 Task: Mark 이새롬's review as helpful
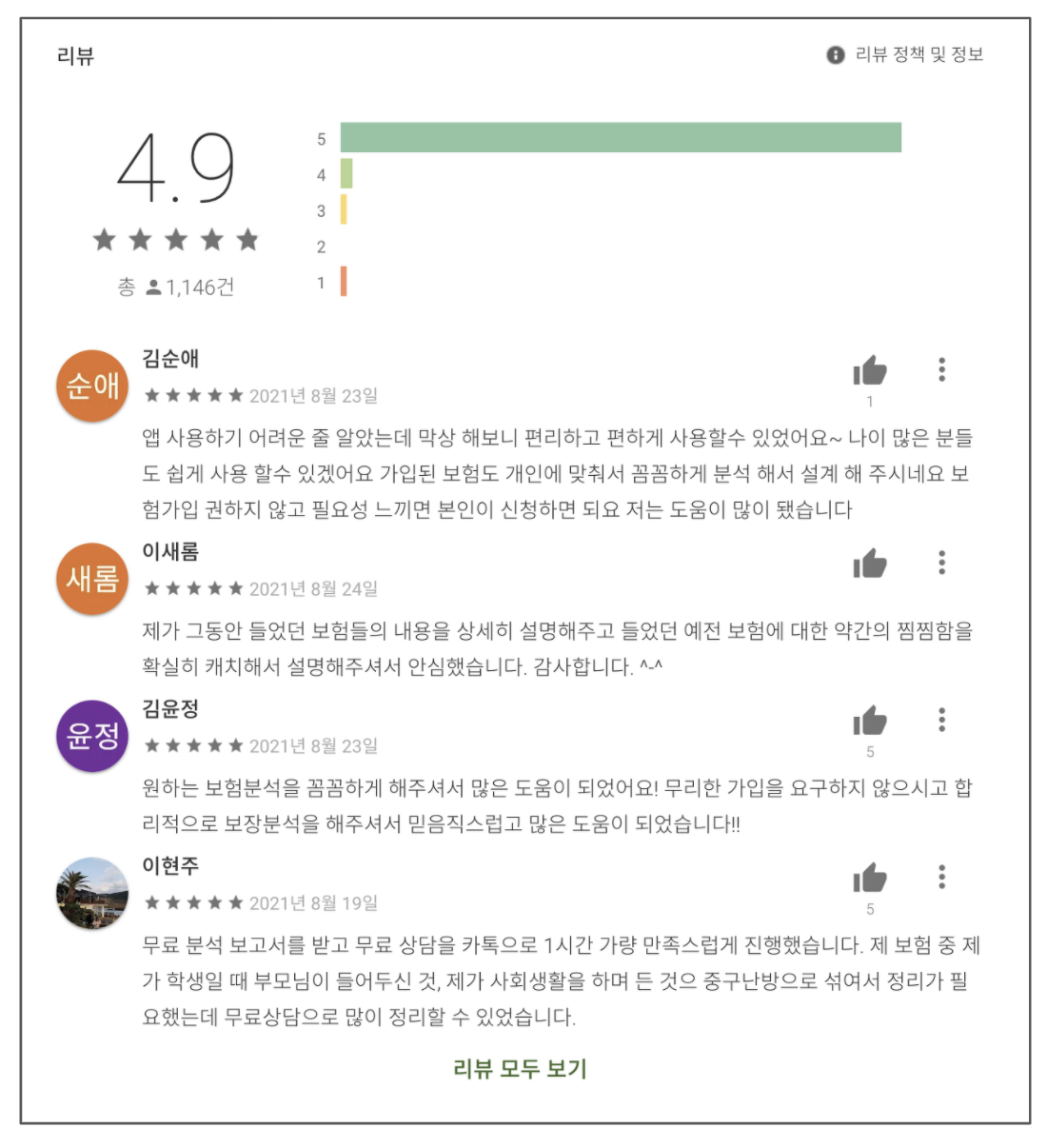(x=870, y=563)
